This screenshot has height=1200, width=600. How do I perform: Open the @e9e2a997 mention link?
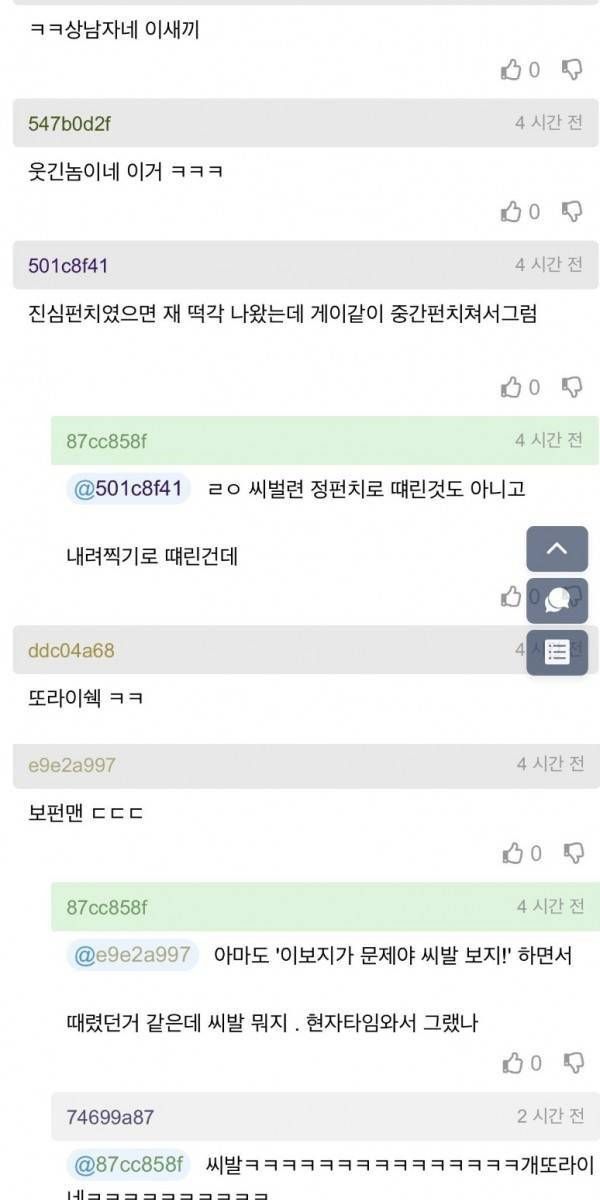pos(132,955)
